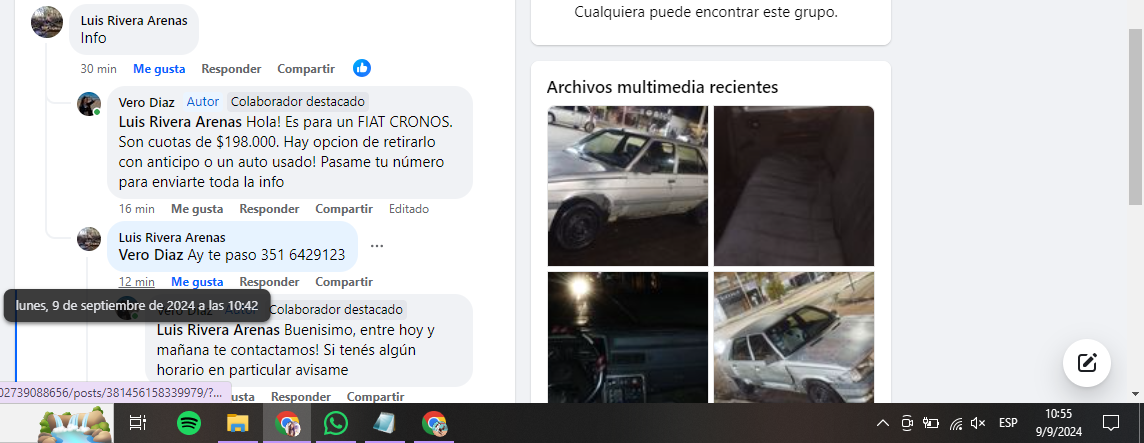Like Luis Rivera Arenas' Info comment

click(x=159, y=69)
